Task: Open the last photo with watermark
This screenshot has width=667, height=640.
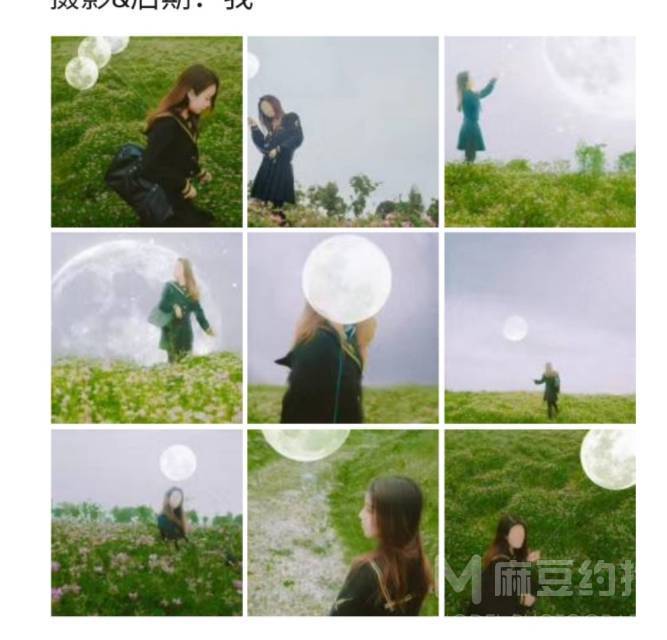Action: pos(539,522)
